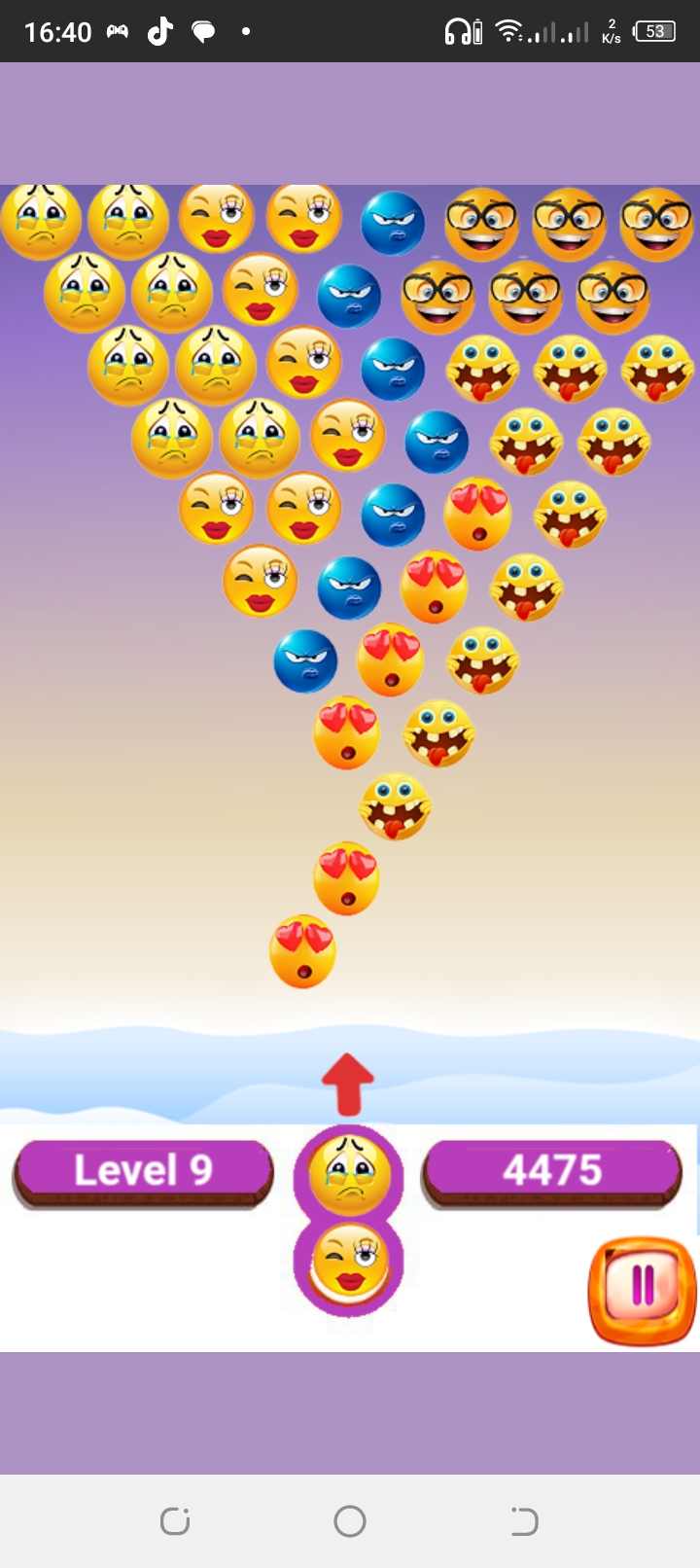Pause the game with the orange button
700x1568 pixels.
click(642, 1290)
